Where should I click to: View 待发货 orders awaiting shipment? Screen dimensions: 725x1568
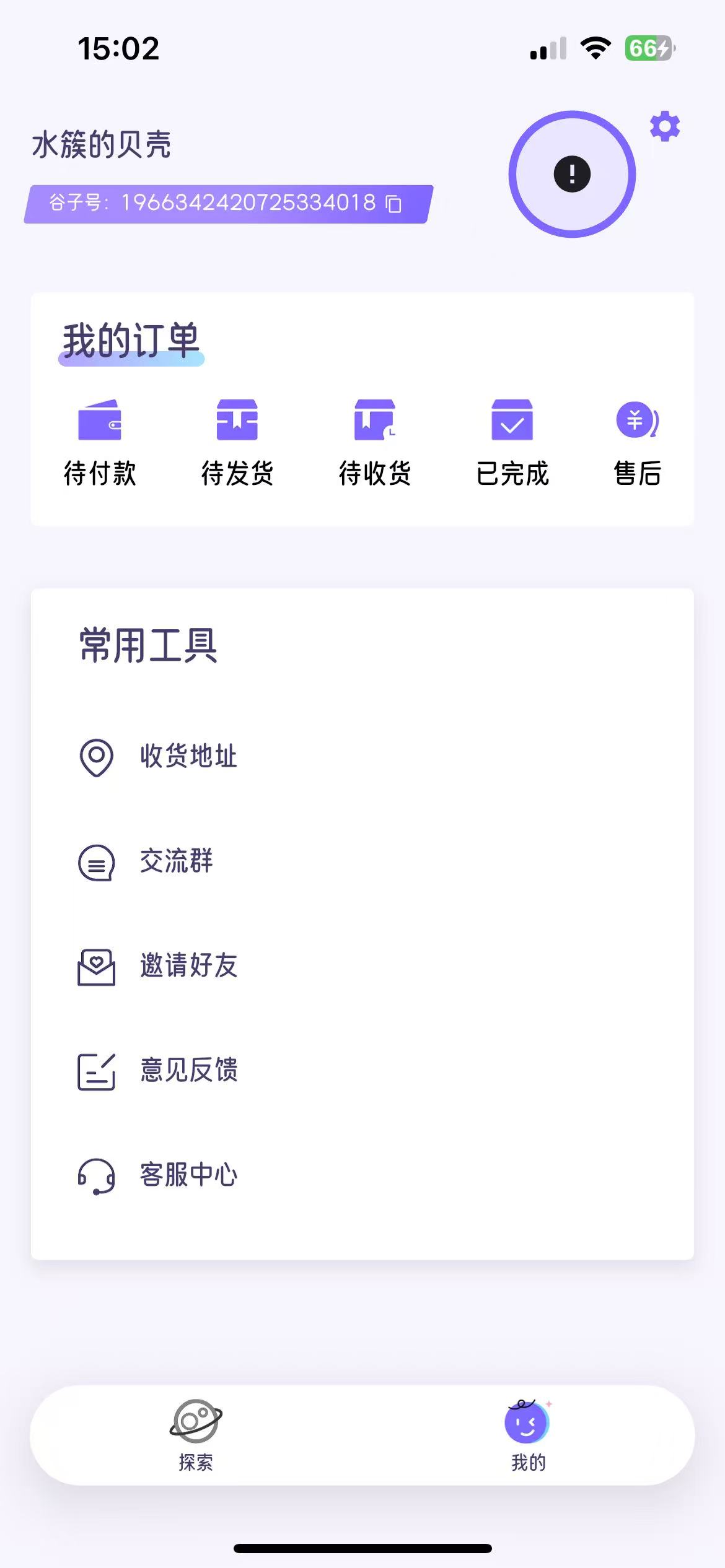coord(237,442)
